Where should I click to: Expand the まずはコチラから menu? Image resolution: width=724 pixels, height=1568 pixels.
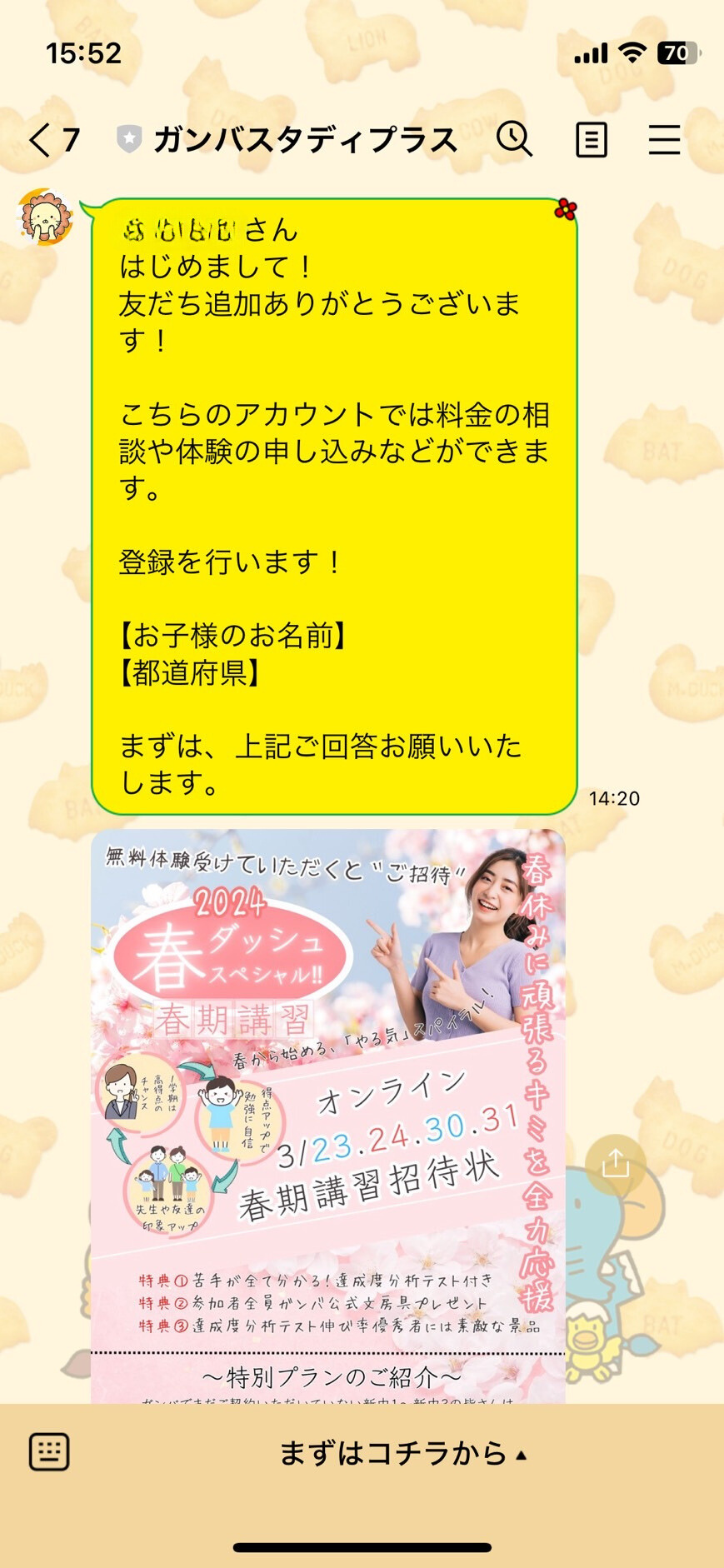tap(402, 1453)
